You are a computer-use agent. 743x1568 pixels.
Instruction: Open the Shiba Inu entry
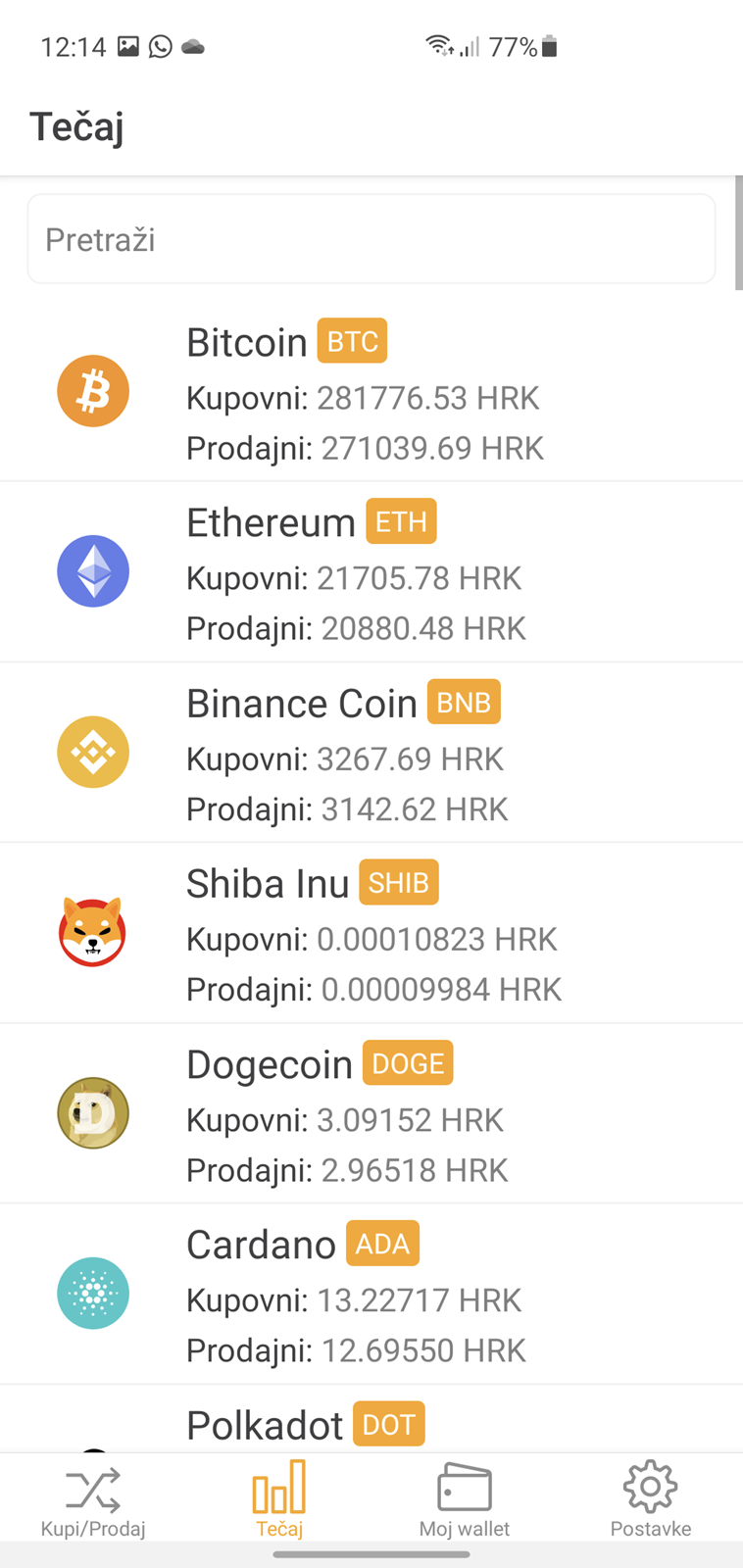point(371,932)
